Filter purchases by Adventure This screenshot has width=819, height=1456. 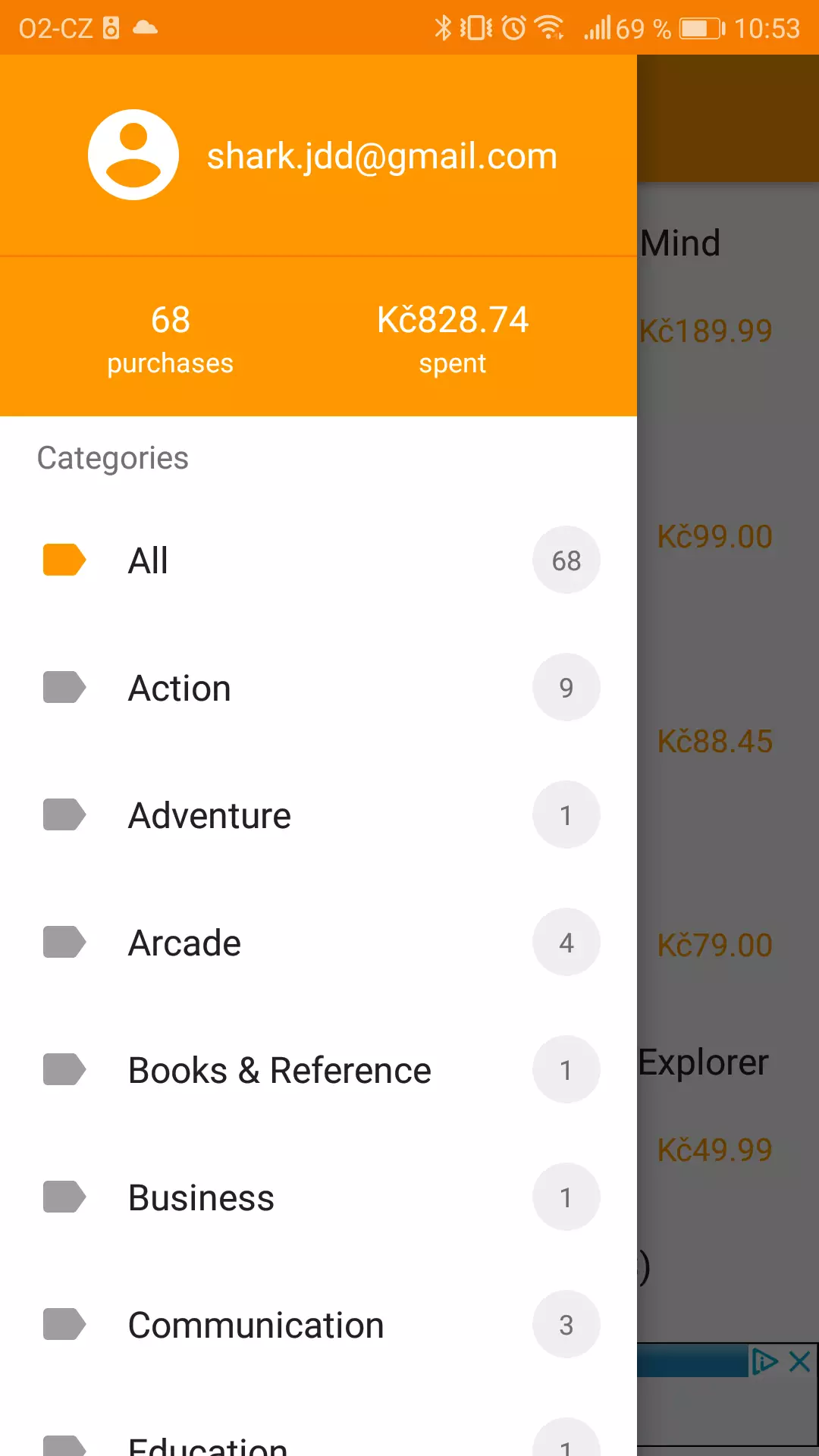click(318, 815)
